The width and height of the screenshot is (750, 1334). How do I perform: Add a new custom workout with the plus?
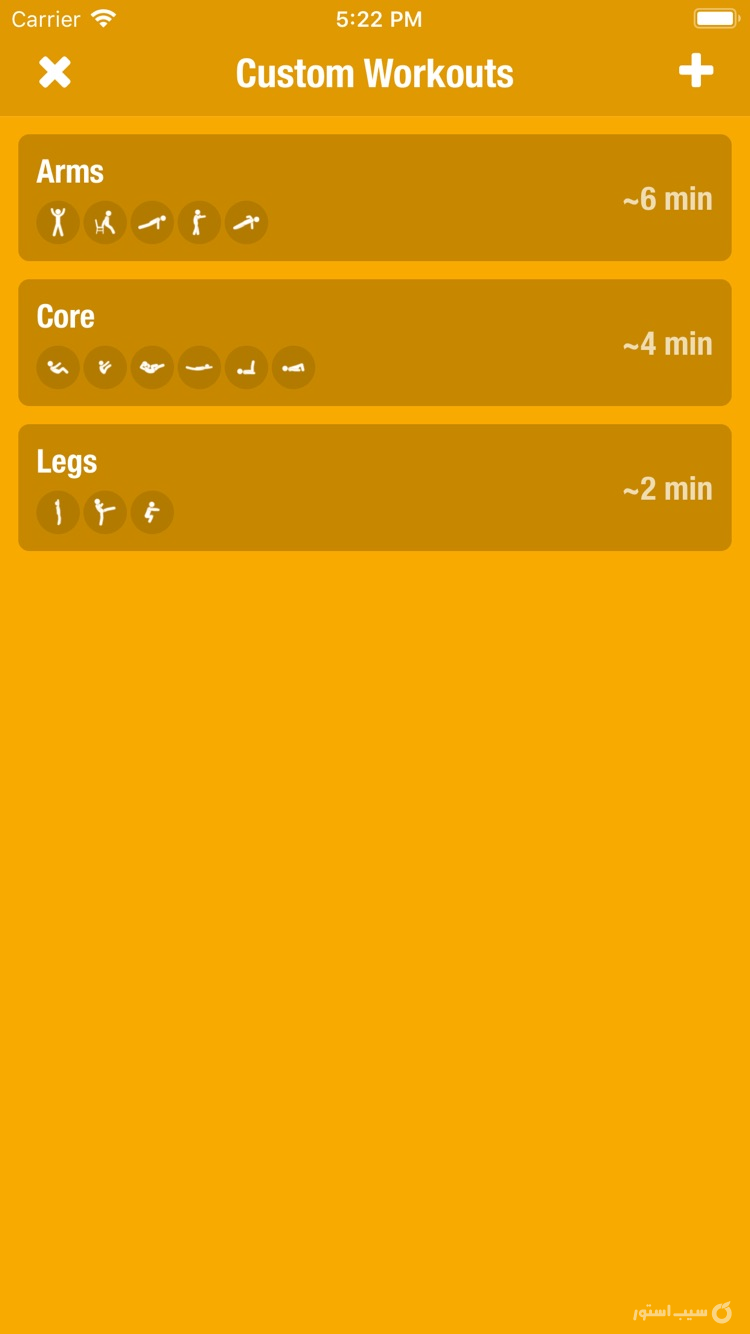click(696, 72)
